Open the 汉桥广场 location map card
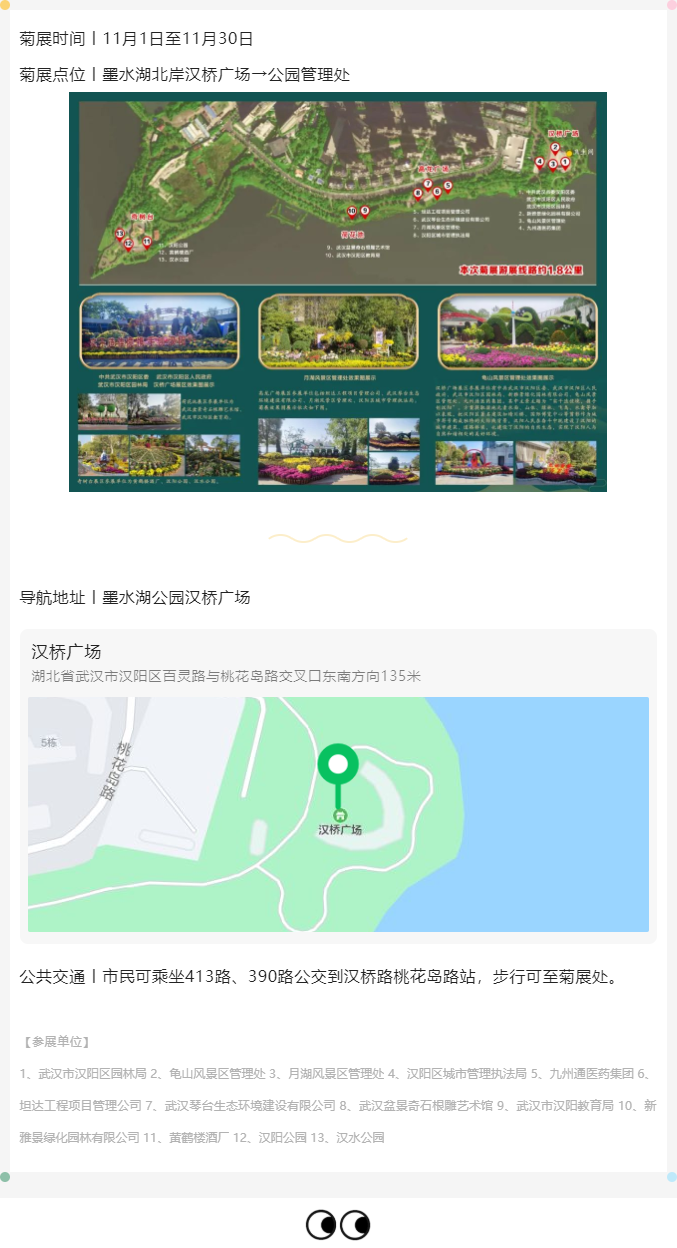This screenshot has width=677, height=1248. 338,786
